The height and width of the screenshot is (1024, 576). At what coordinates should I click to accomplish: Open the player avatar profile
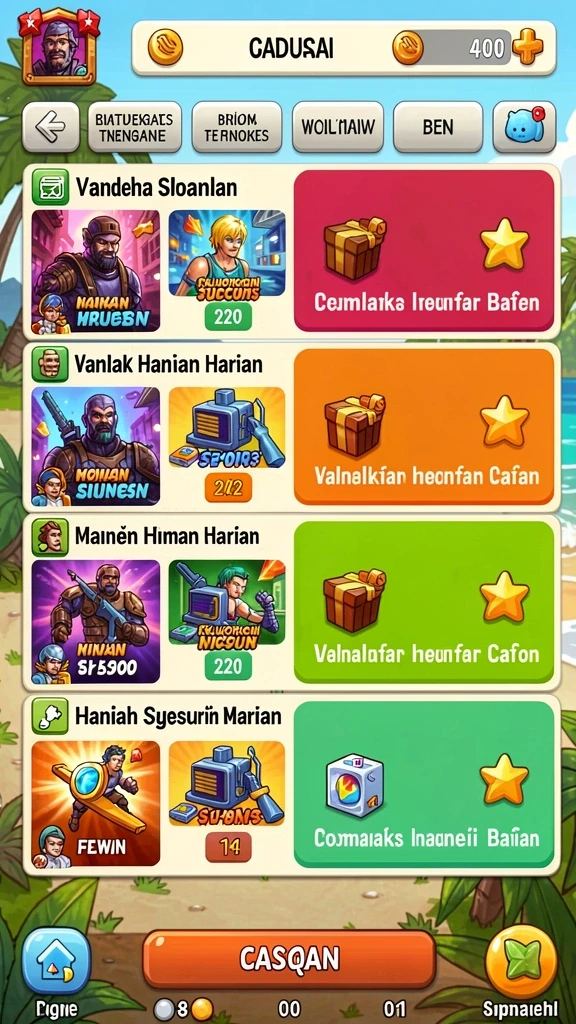click(x=59, y=47)
